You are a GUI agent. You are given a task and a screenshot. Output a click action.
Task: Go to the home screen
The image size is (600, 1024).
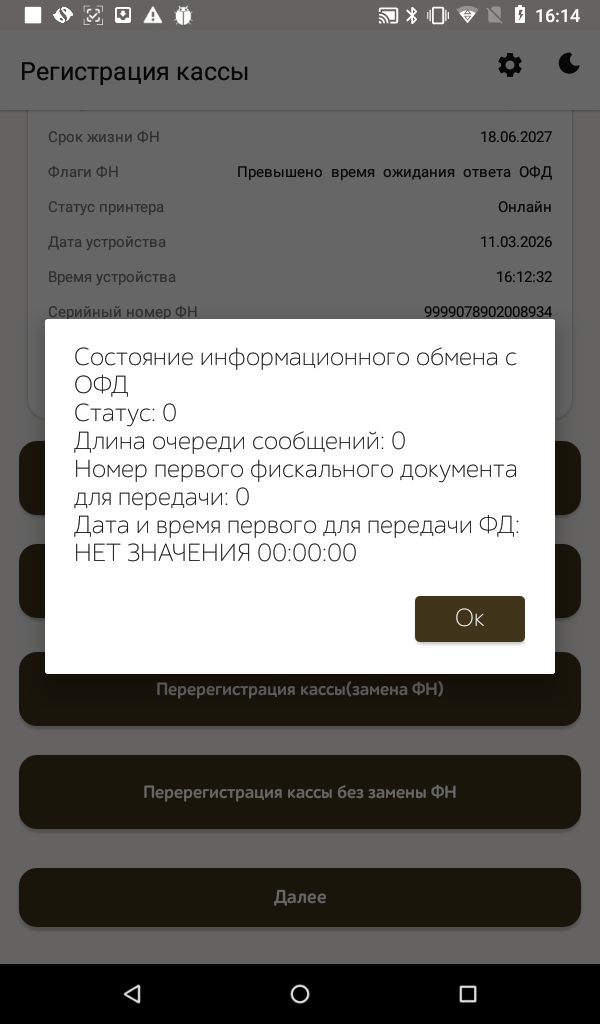(300, 994)
